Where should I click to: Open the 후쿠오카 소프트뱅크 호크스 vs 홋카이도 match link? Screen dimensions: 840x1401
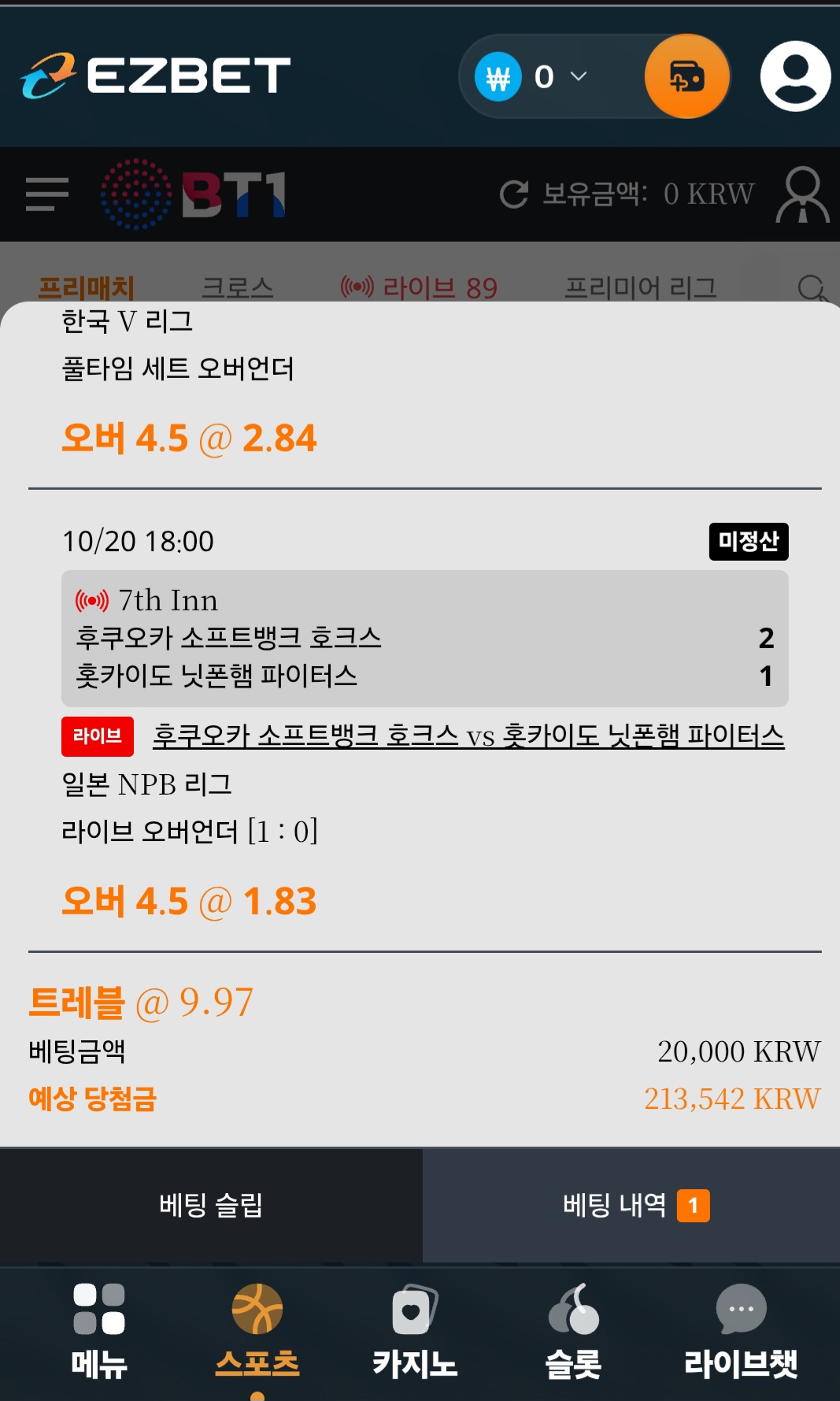[468, 736]
